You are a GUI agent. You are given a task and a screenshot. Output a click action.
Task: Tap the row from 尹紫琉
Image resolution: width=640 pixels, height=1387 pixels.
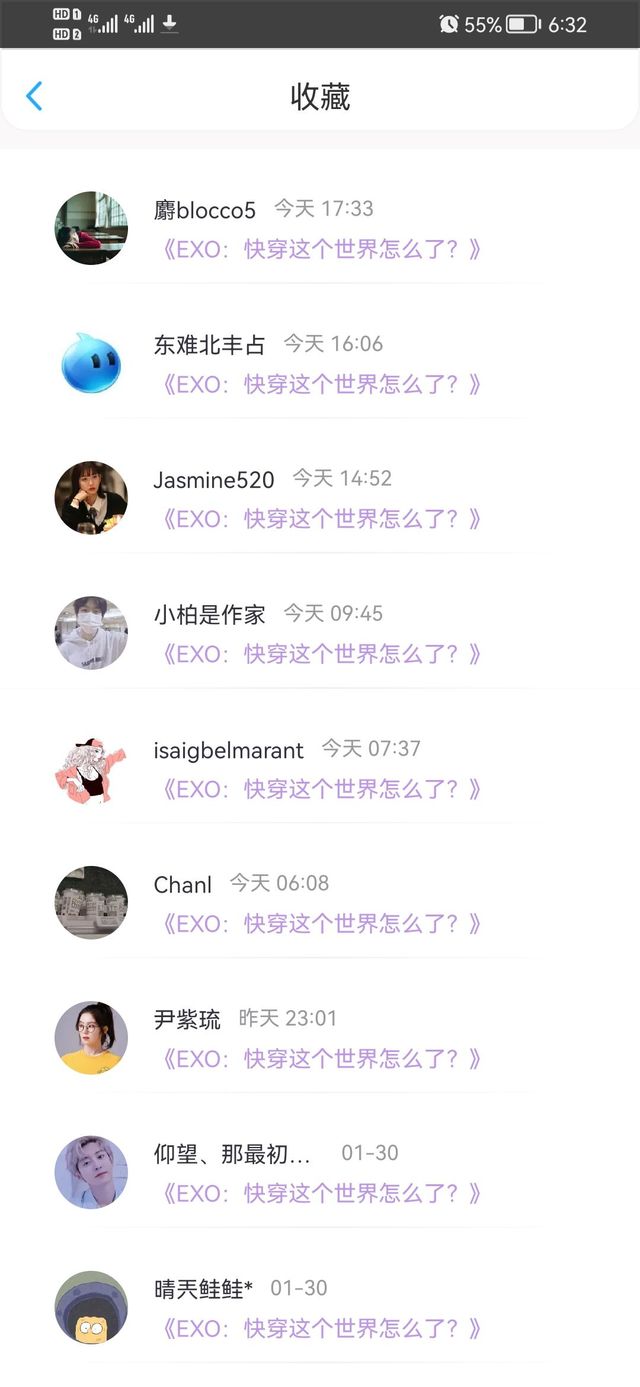(320, 1039)
